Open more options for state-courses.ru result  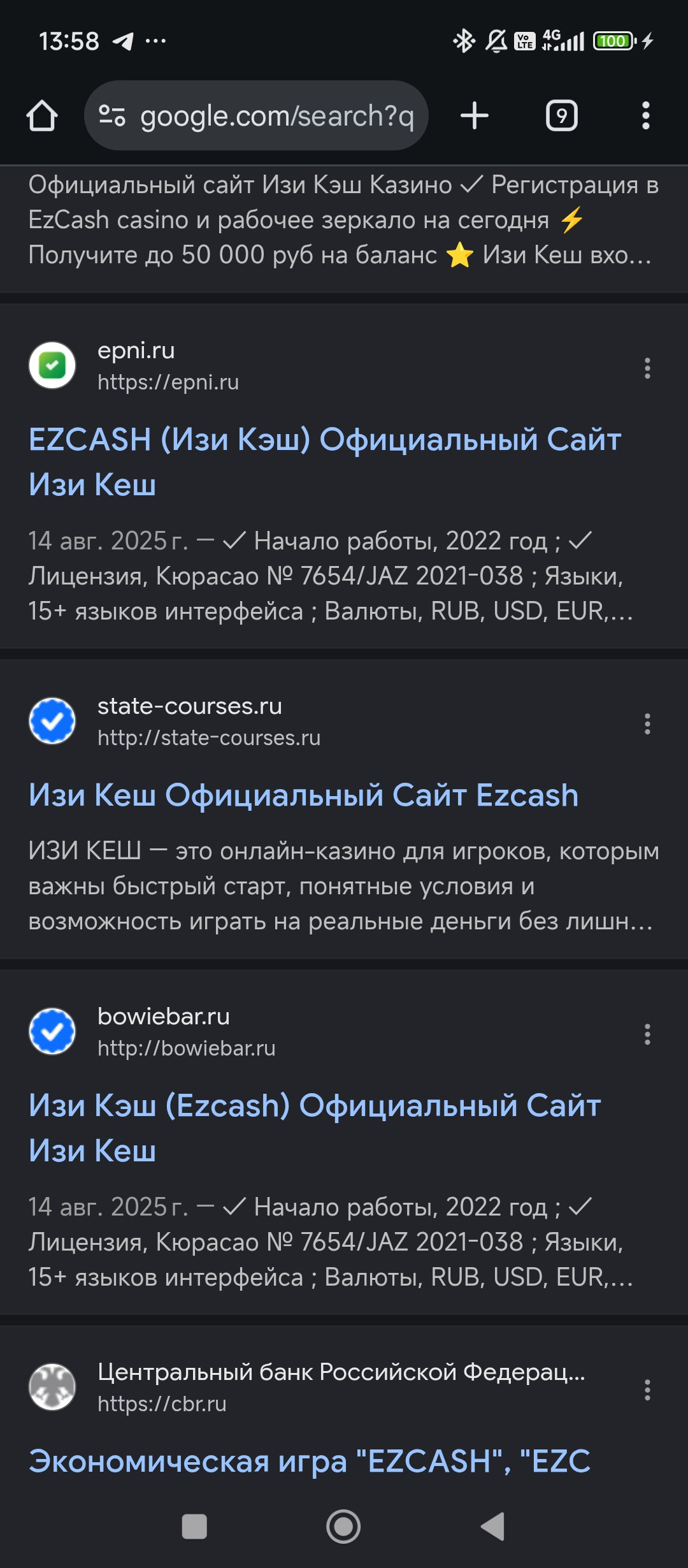pos(647,724)
